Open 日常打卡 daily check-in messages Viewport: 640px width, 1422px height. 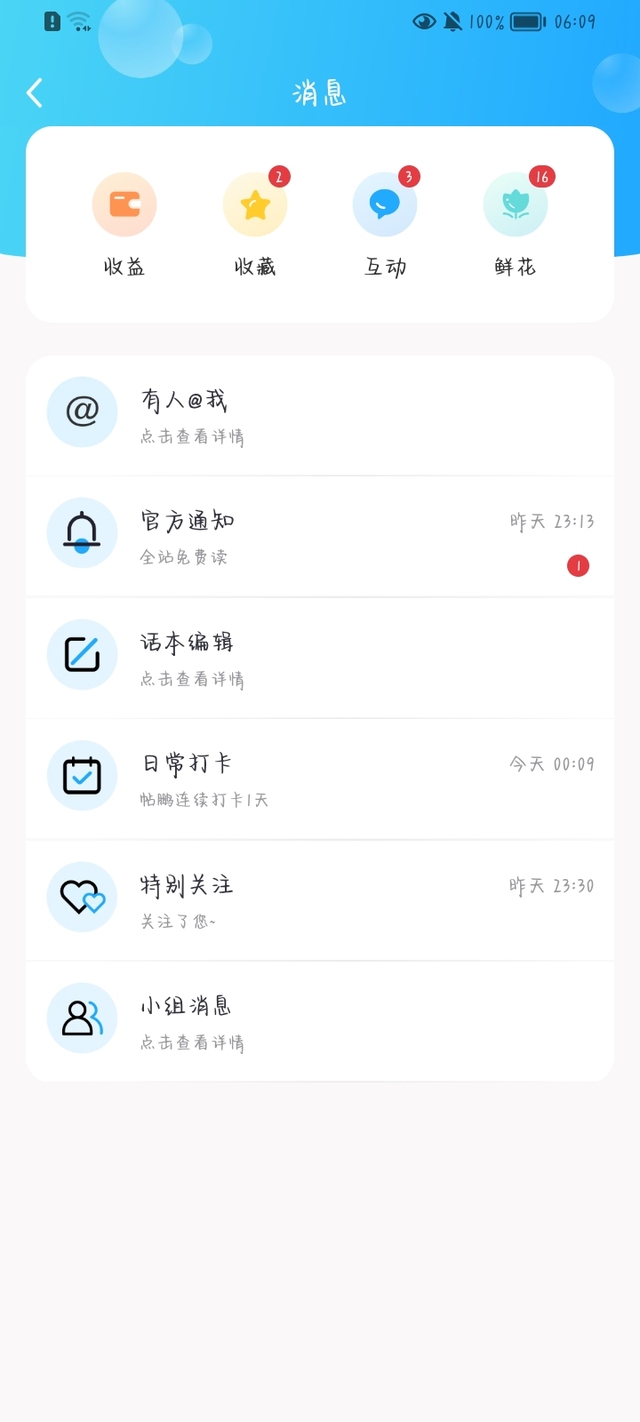320,779
